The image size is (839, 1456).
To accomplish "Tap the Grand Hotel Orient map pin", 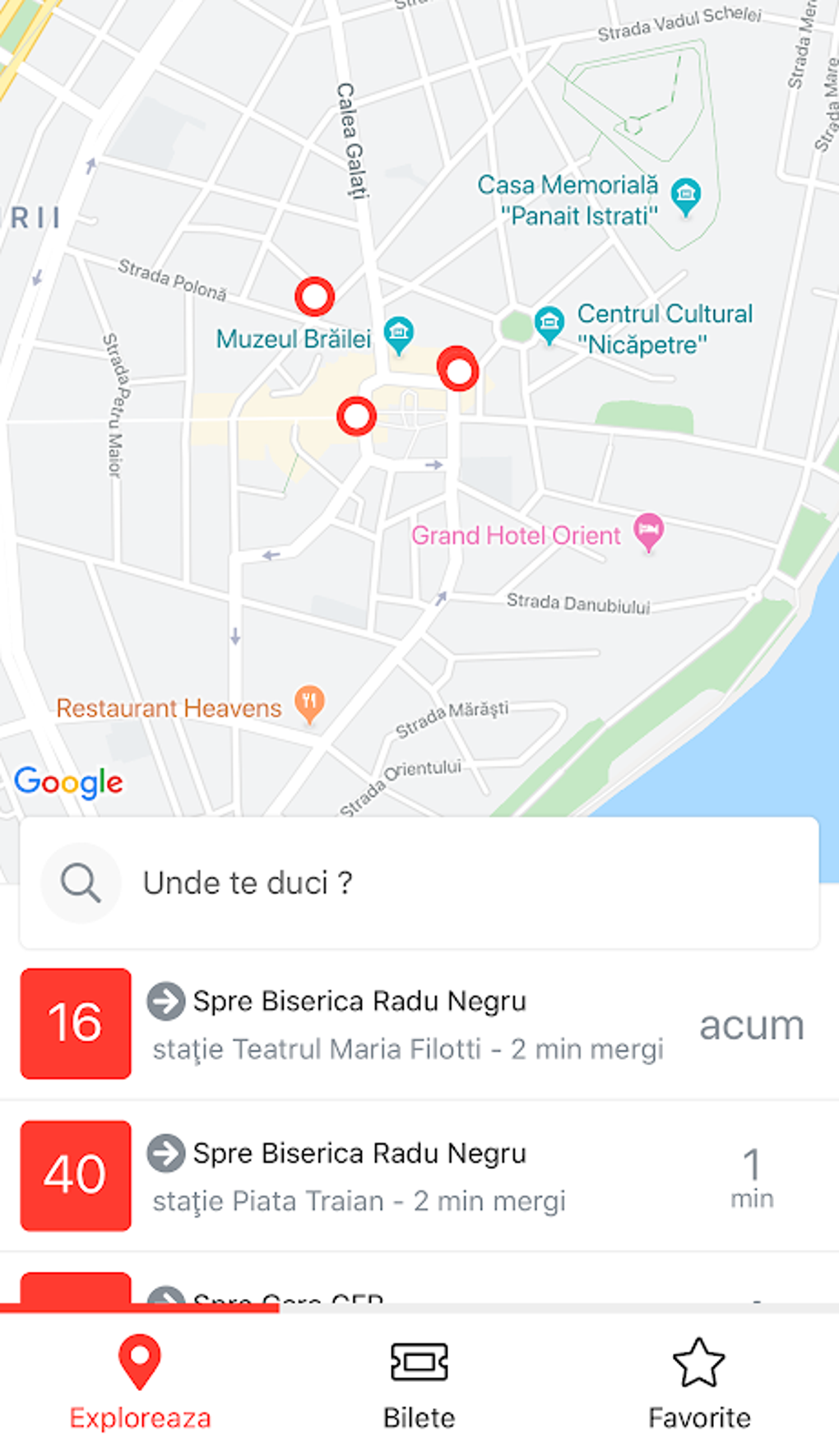I will point(649,531).
